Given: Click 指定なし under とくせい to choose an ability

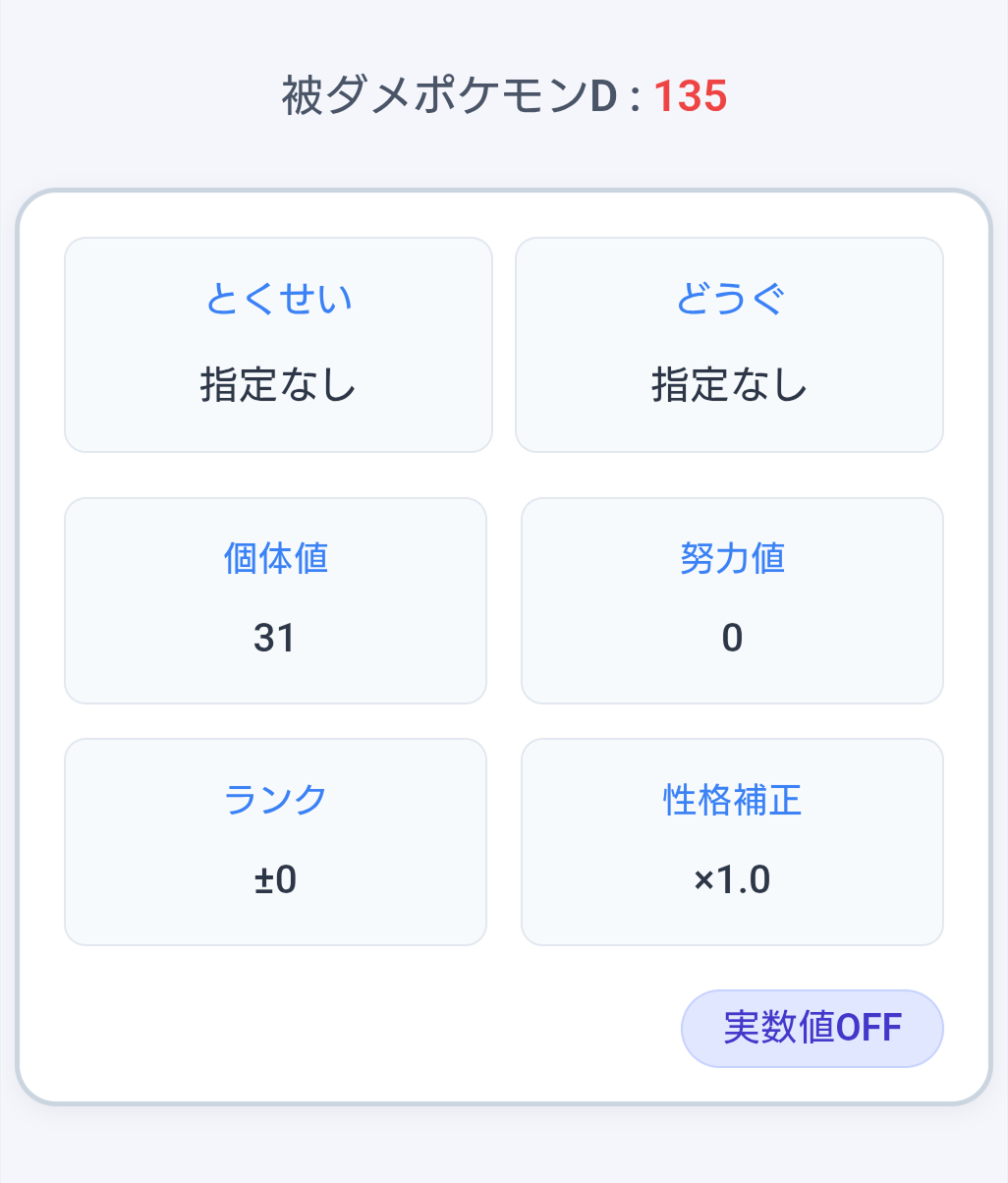Looking at the screenshot, I should click(278, 385).
